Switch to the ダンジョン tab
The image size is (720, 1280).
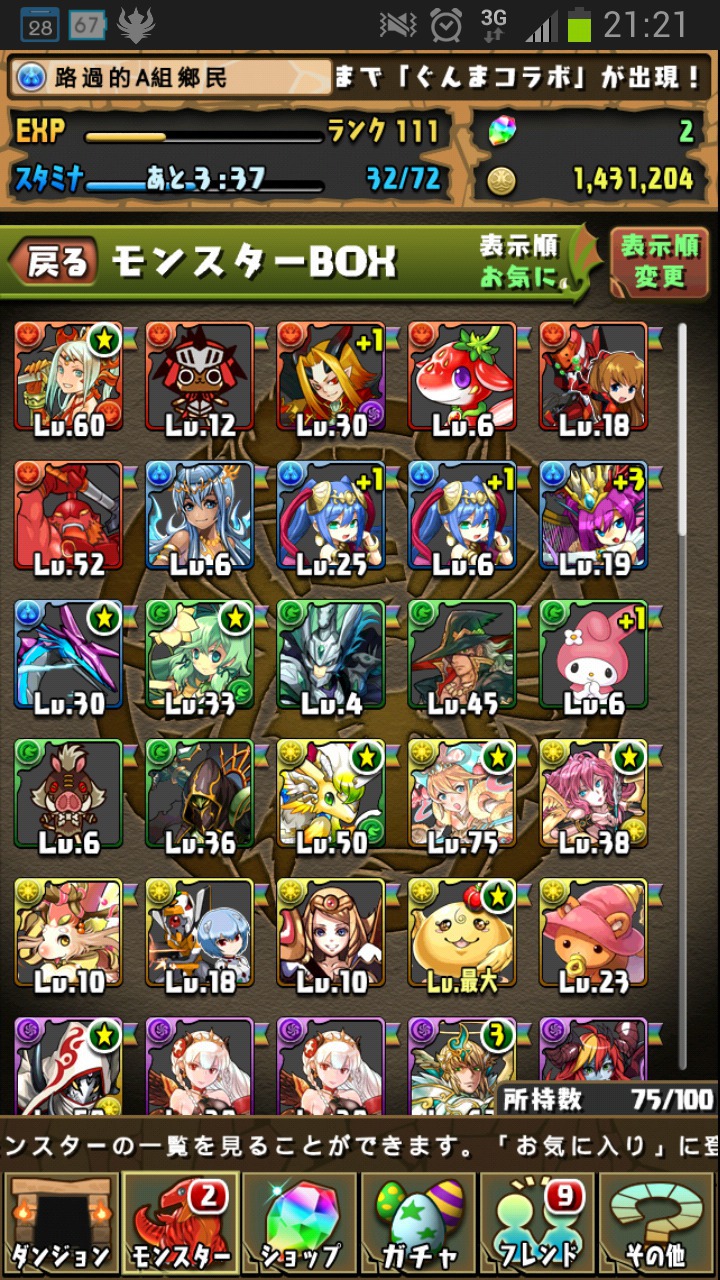[60, 1224]
